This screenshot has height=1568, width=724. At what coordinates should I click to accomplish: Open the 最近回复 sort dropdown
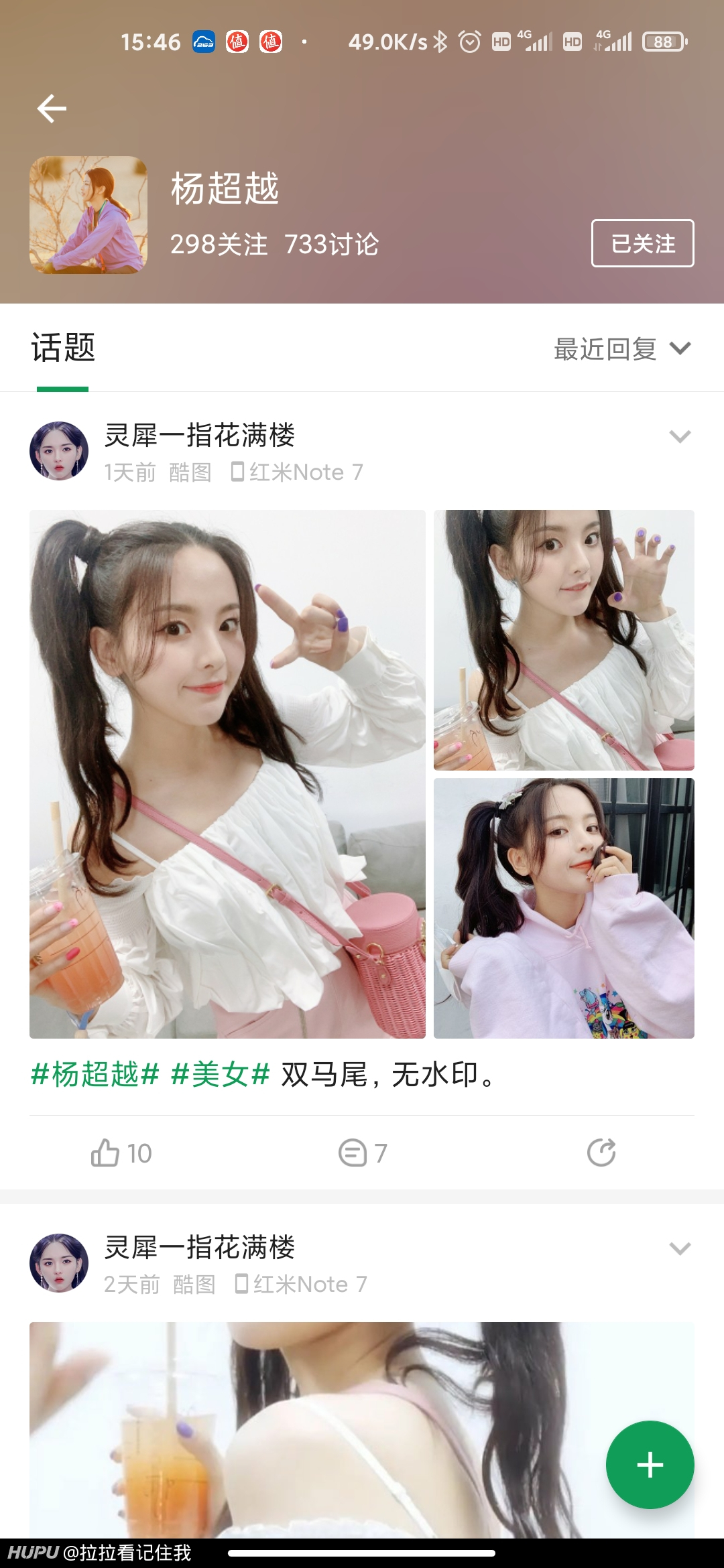pyautogui.click(x=622, y=349)
